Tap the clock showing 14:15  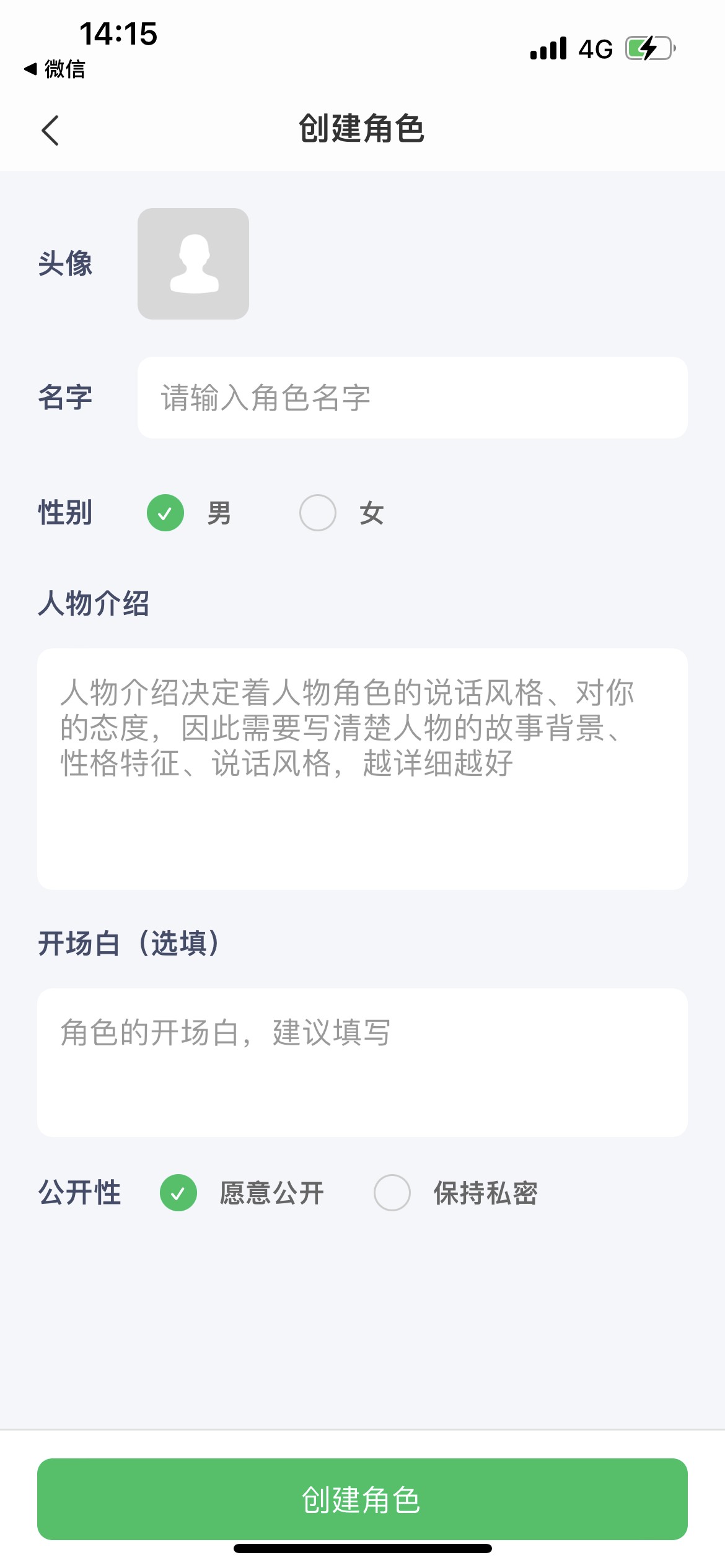(x=118, y=34)
